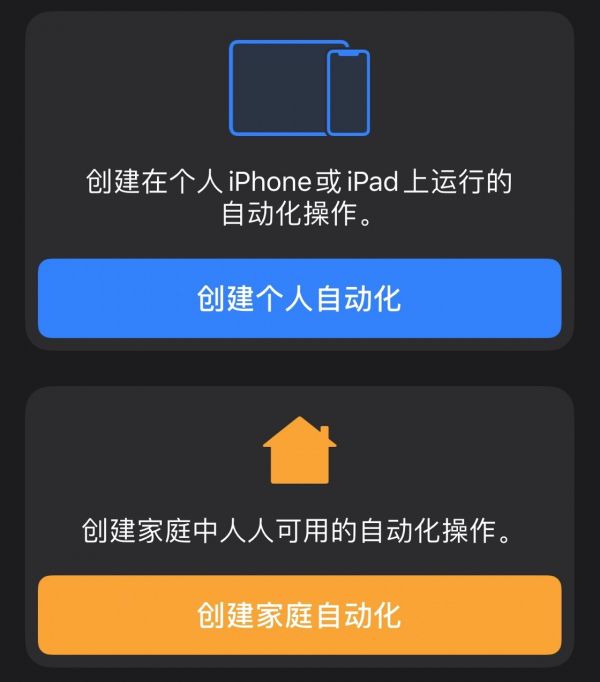Select the 创建家庭自动化 button
The height and width of the screenshot is (682, 600).
click(x=299, y=614)
